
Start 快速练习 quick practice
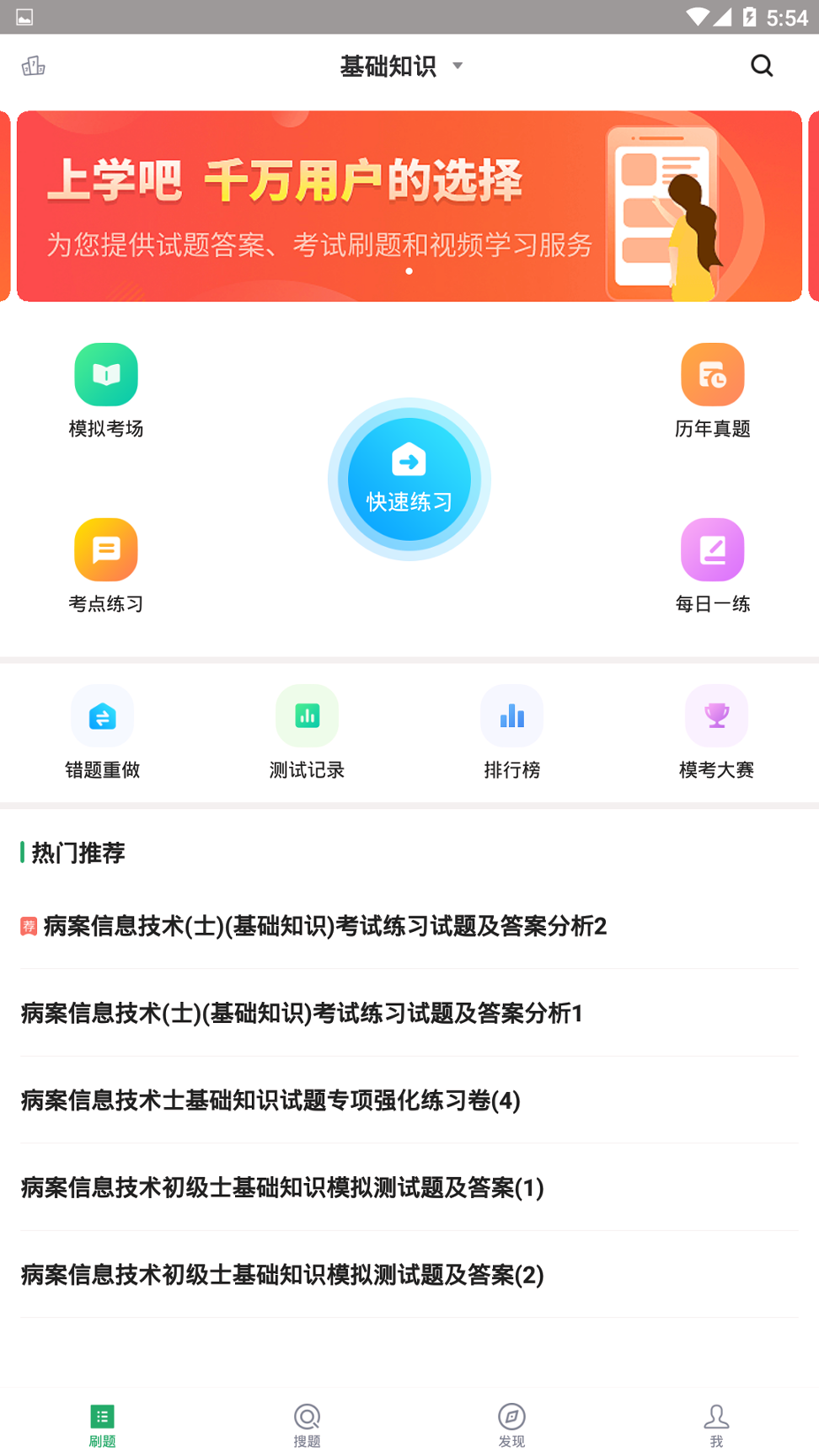[x=409, y=479]
